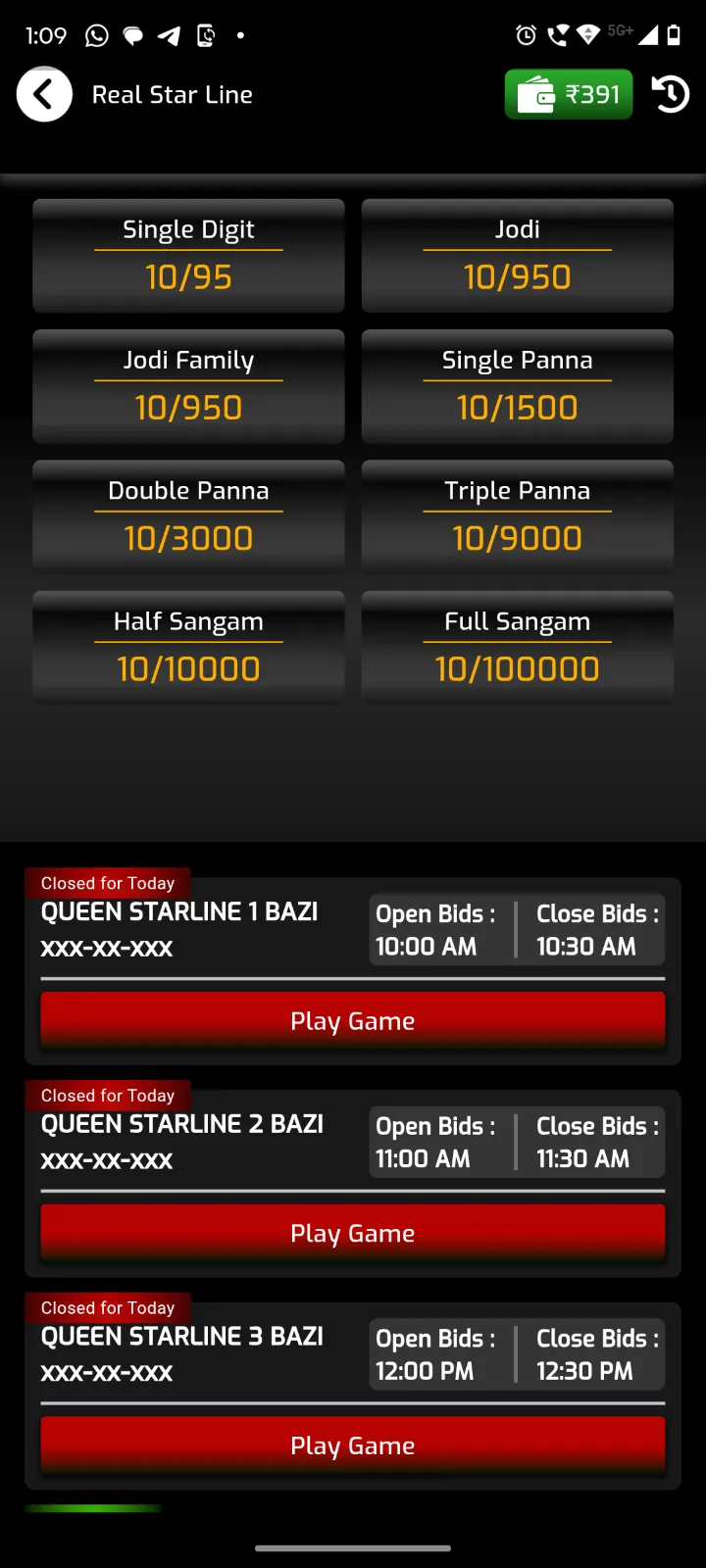Play Game for Queen Starline 1 Bazi
This screenshot has width=706, height=1568.
pos(353,1021)
